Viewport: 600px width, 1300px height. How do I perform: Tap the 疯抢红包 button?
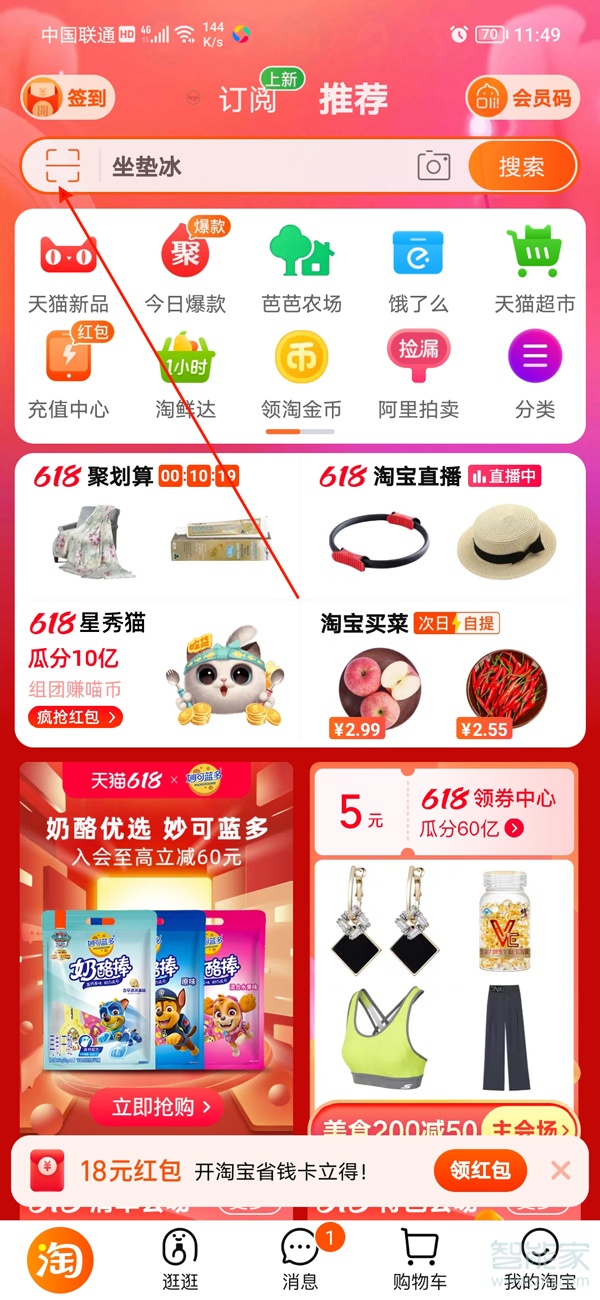point(76,717)
